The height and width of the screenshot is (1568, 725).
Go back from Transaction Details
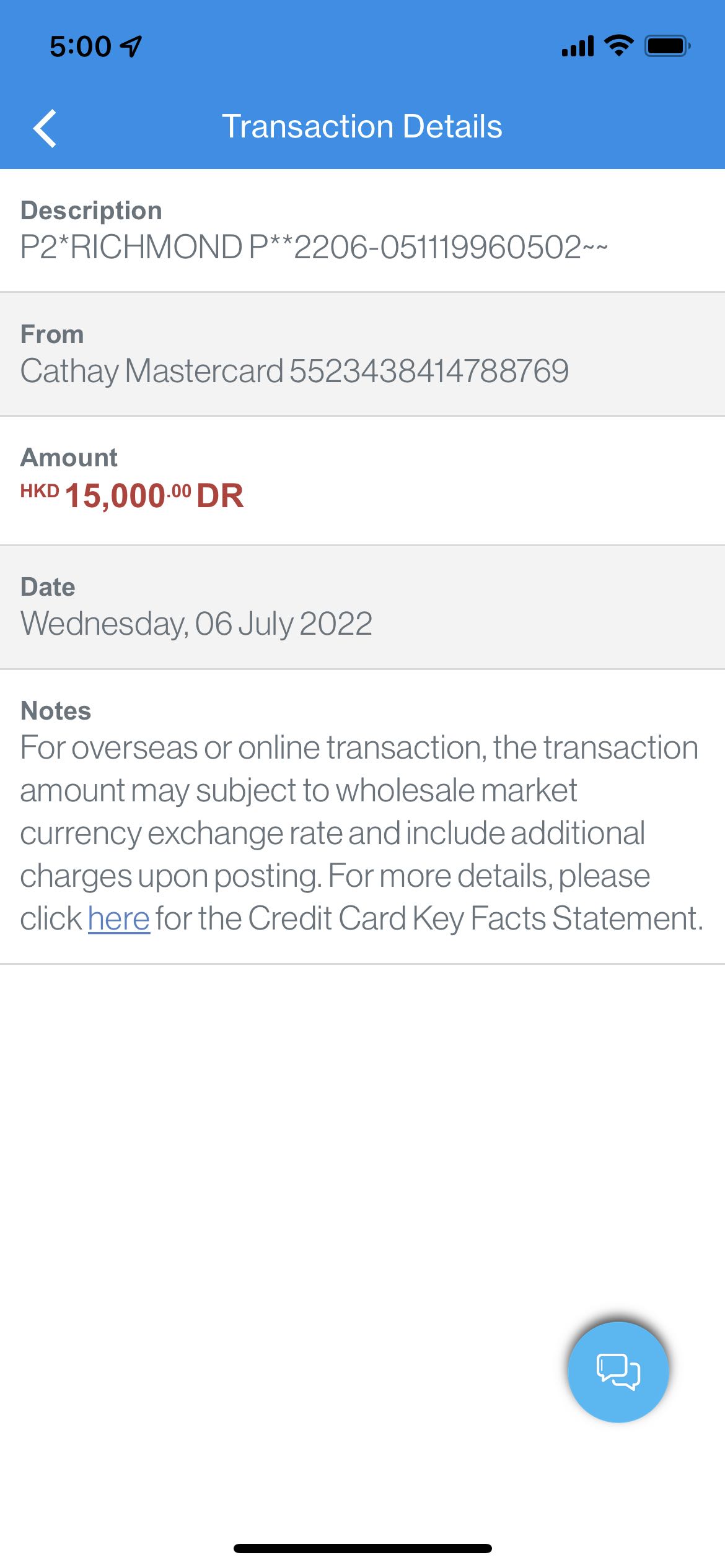point(45,128)
